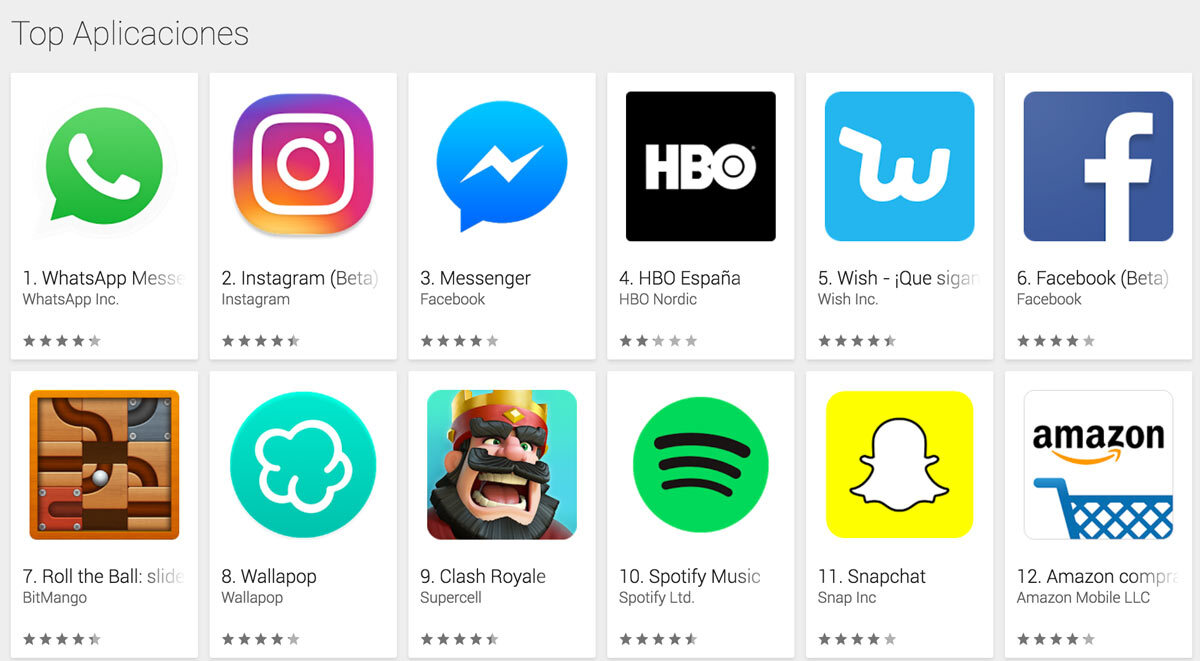The image size is (1200, 661).
Task: View the Clash Royale game card
Action: 502,465
